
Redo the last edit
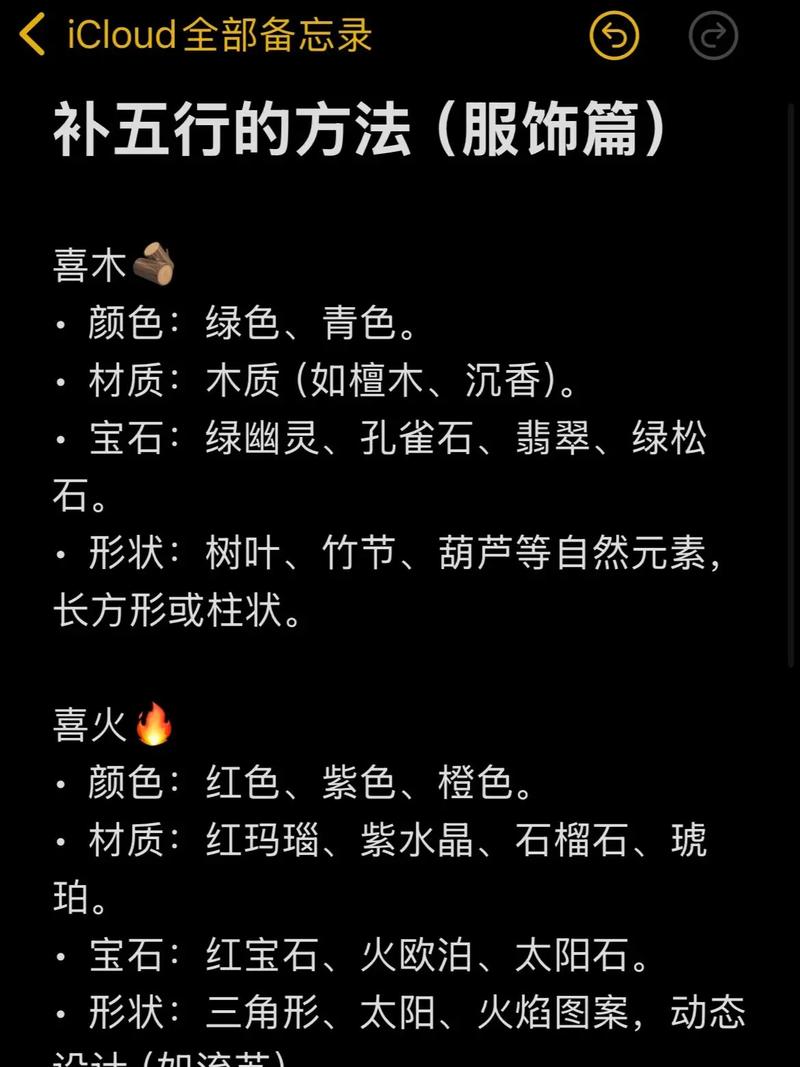(x=713, y=37)
